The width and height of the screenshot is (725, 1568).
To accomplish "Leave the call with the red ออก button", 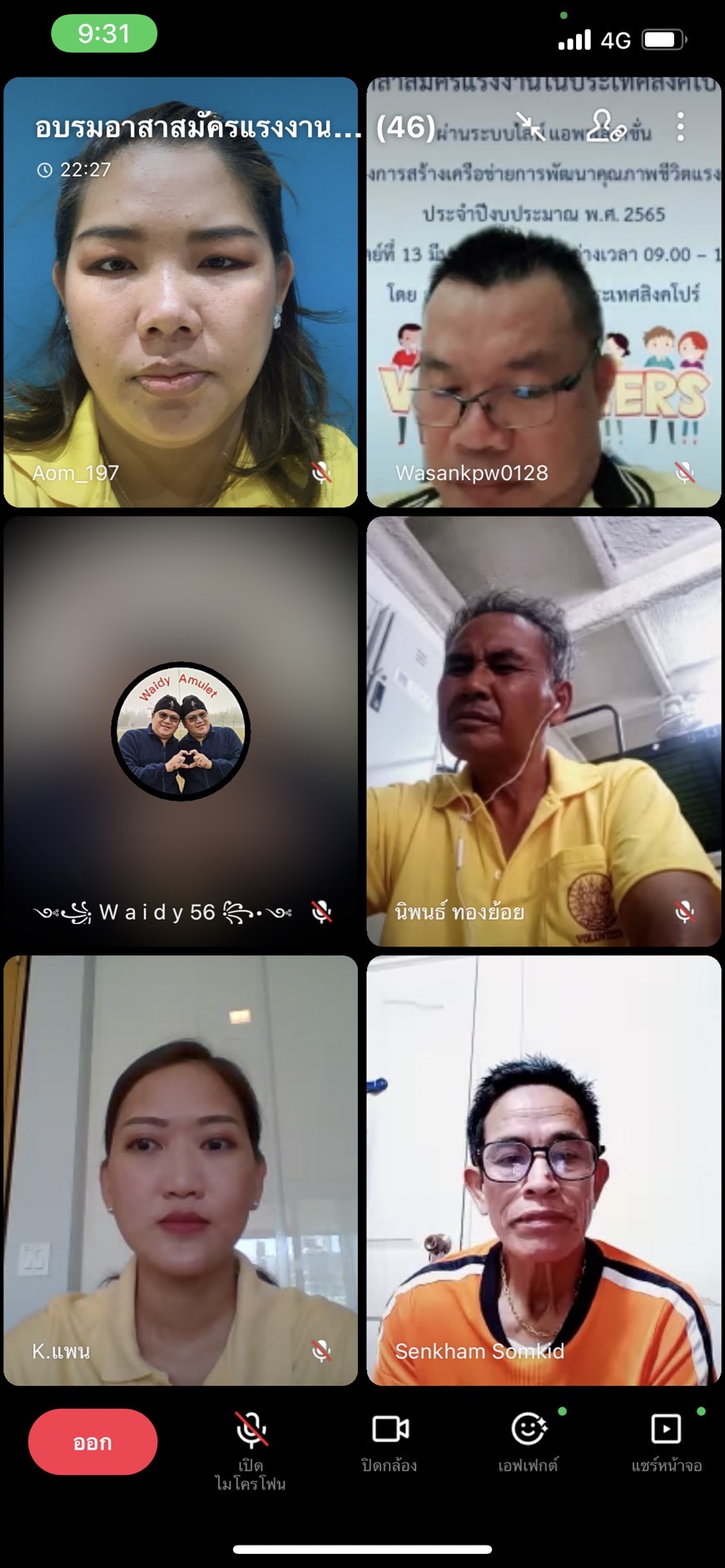I will (x=92, y=1441).
